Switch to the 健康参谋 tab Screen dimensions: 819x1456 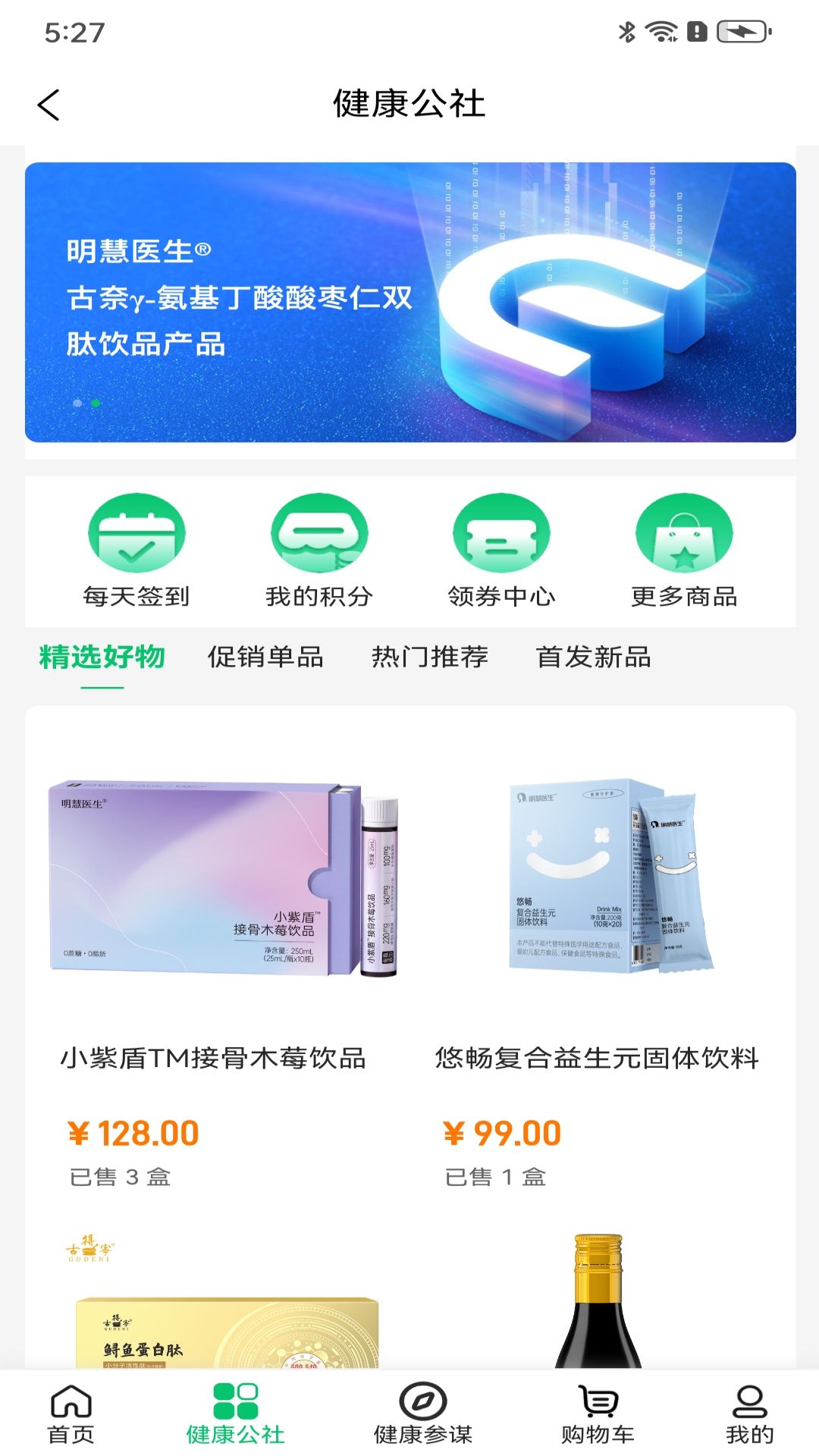(422, 1414)
